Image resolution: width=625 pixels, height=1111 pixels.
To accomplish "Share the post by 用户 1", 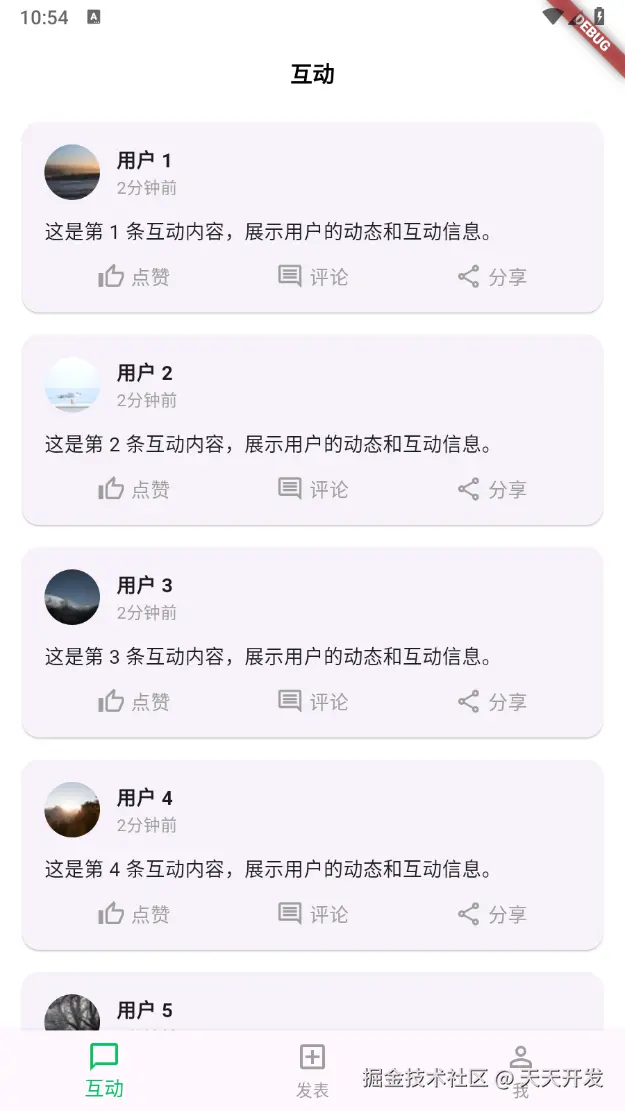I will coord(491,277).
